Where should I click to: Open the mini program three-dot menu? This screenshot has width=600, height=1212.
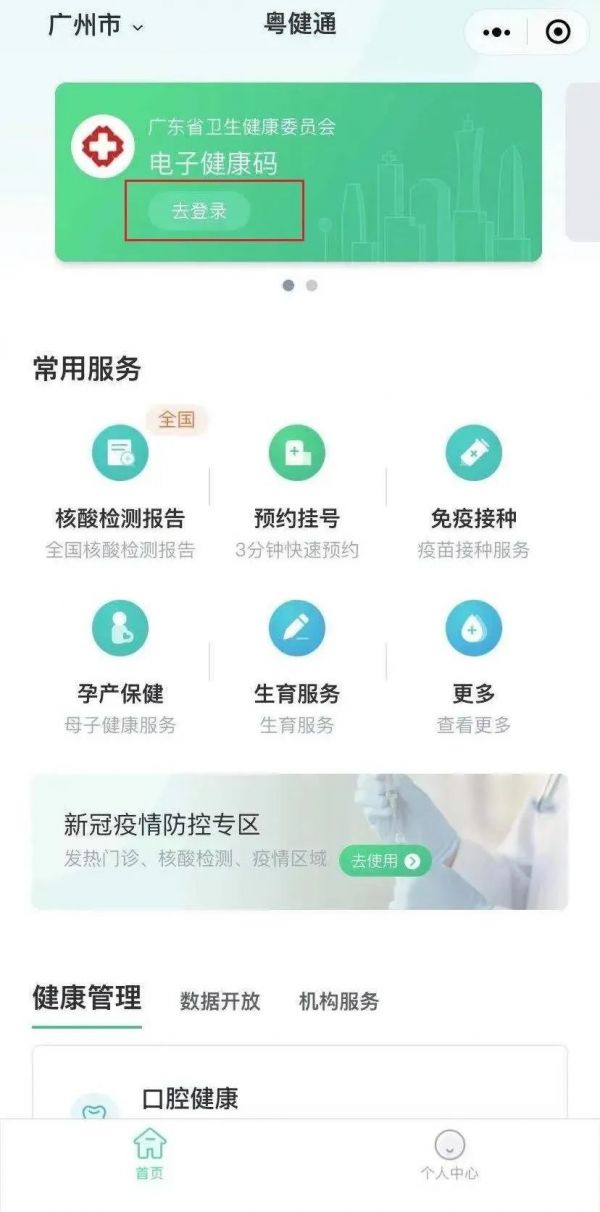[x=496, y=32]
